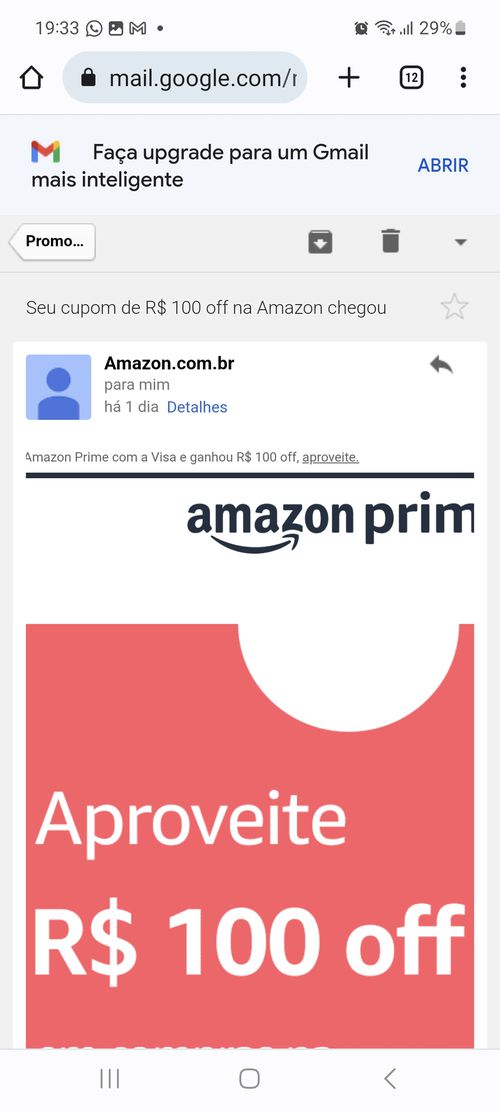
Task: Tap ABRIR on the Gmail upgrade banner
Action: coord(443,166)
